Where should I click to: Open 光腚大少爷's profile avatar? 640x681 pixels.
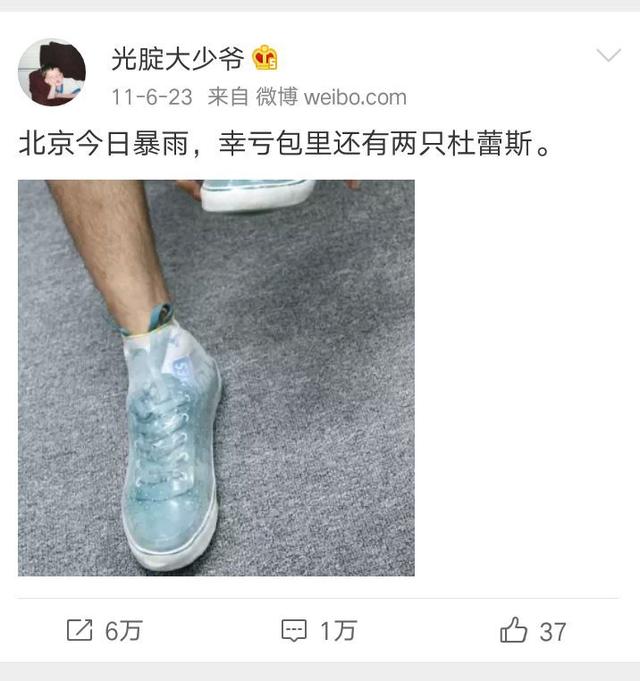point(52,72)
